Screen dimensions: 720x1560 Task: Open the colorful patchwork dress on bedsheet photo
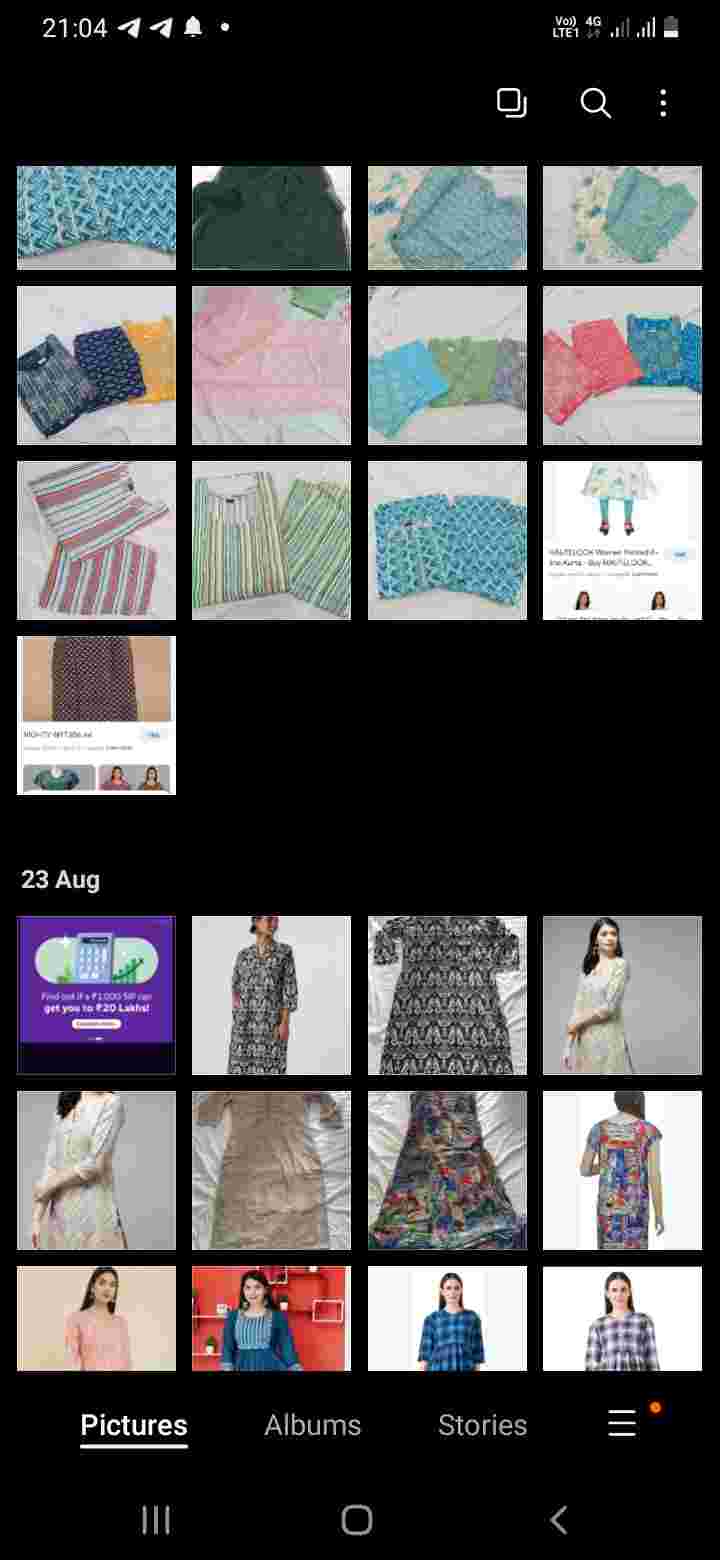click(x=447, y=1170)
